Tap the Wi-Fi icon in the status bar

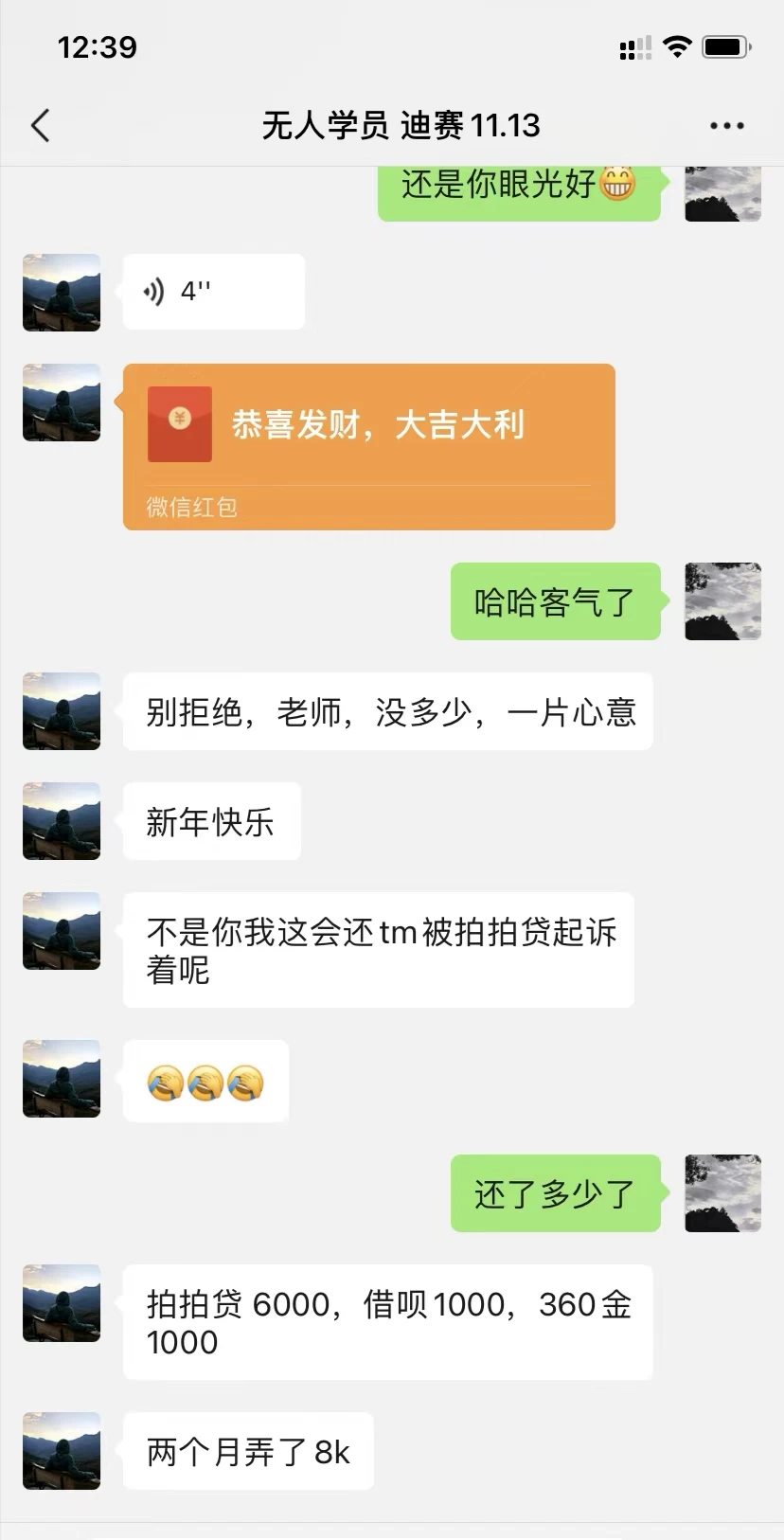pos(677,45)
